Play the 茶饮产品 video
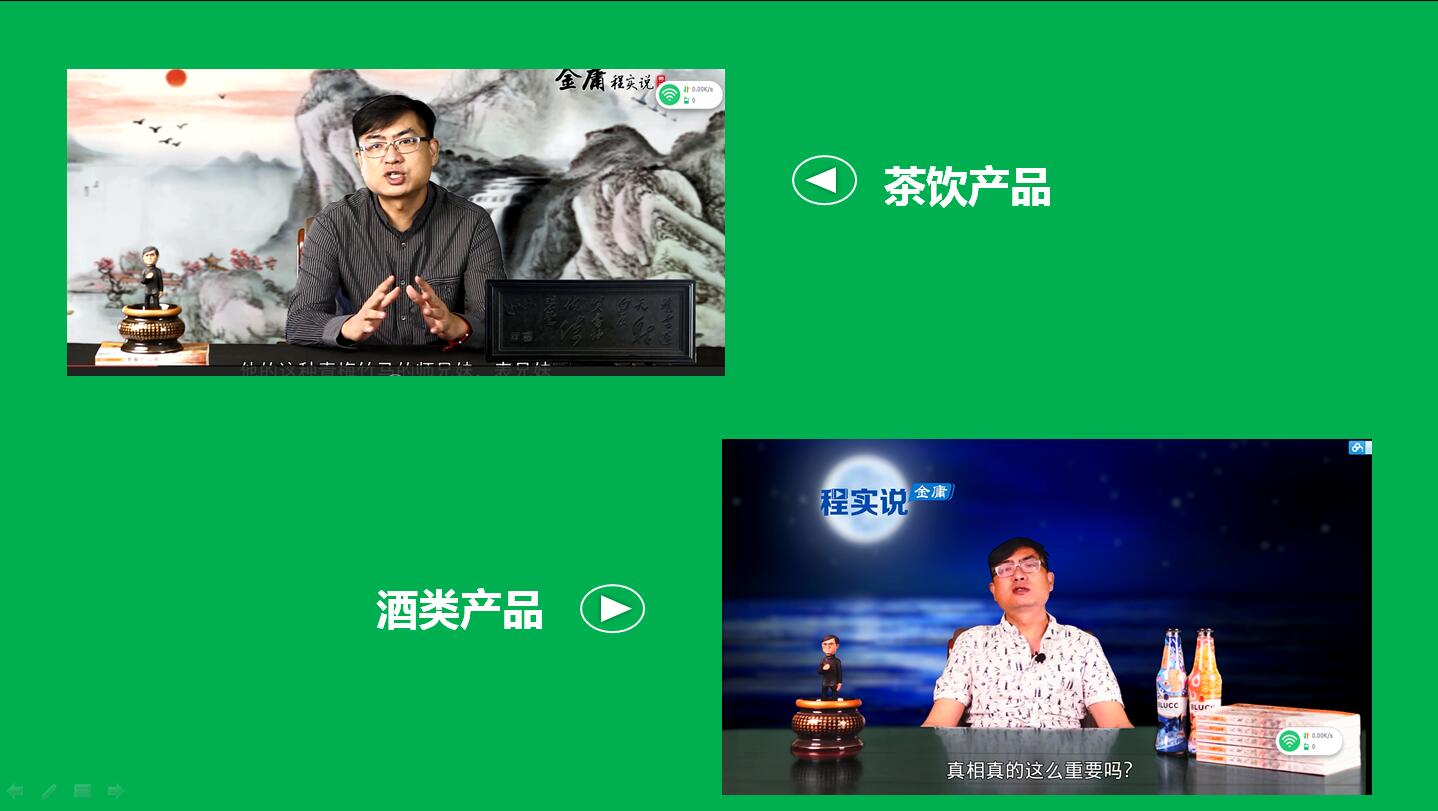 point(824,181)
